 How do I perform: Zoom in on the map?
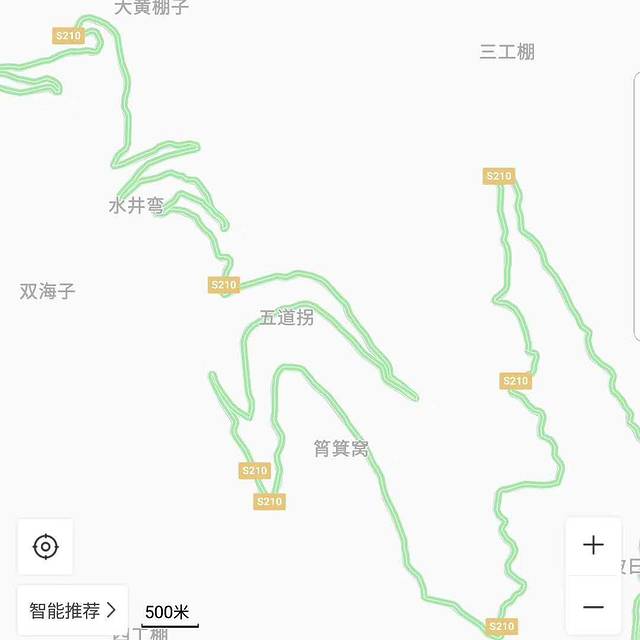tap(593, 545)
